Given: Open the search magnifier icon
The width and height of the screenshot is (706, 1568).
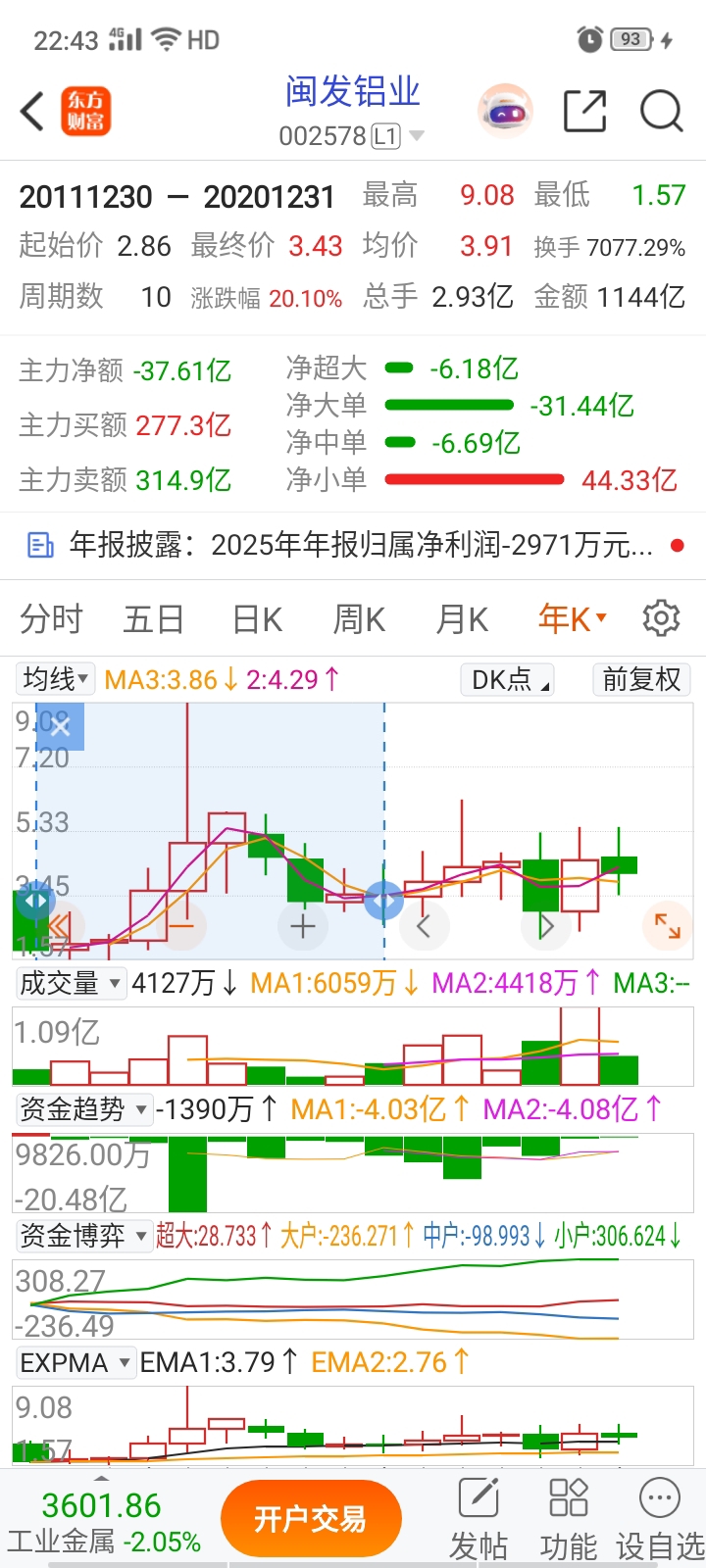Looking at the screenshot, I should coord(662,111).
